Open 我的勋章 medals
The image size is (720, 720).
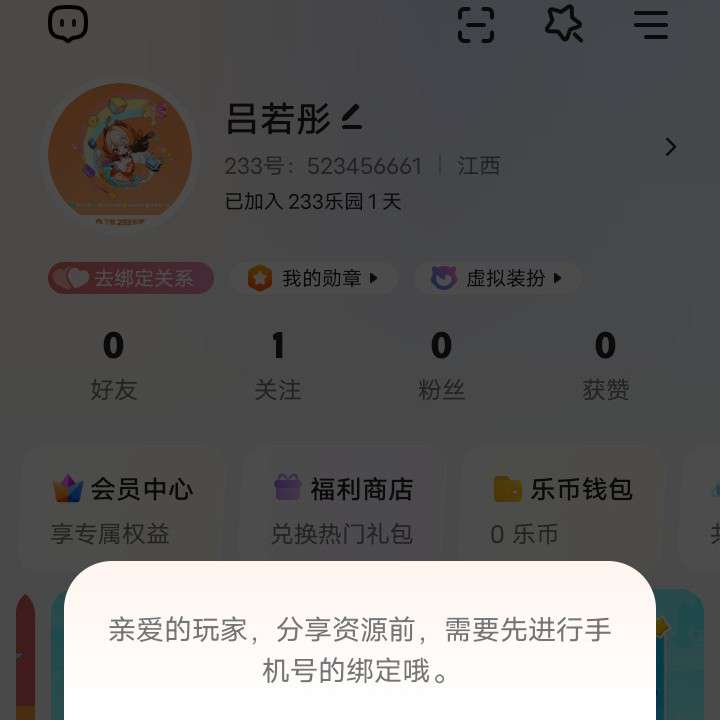tap(313, 278)
